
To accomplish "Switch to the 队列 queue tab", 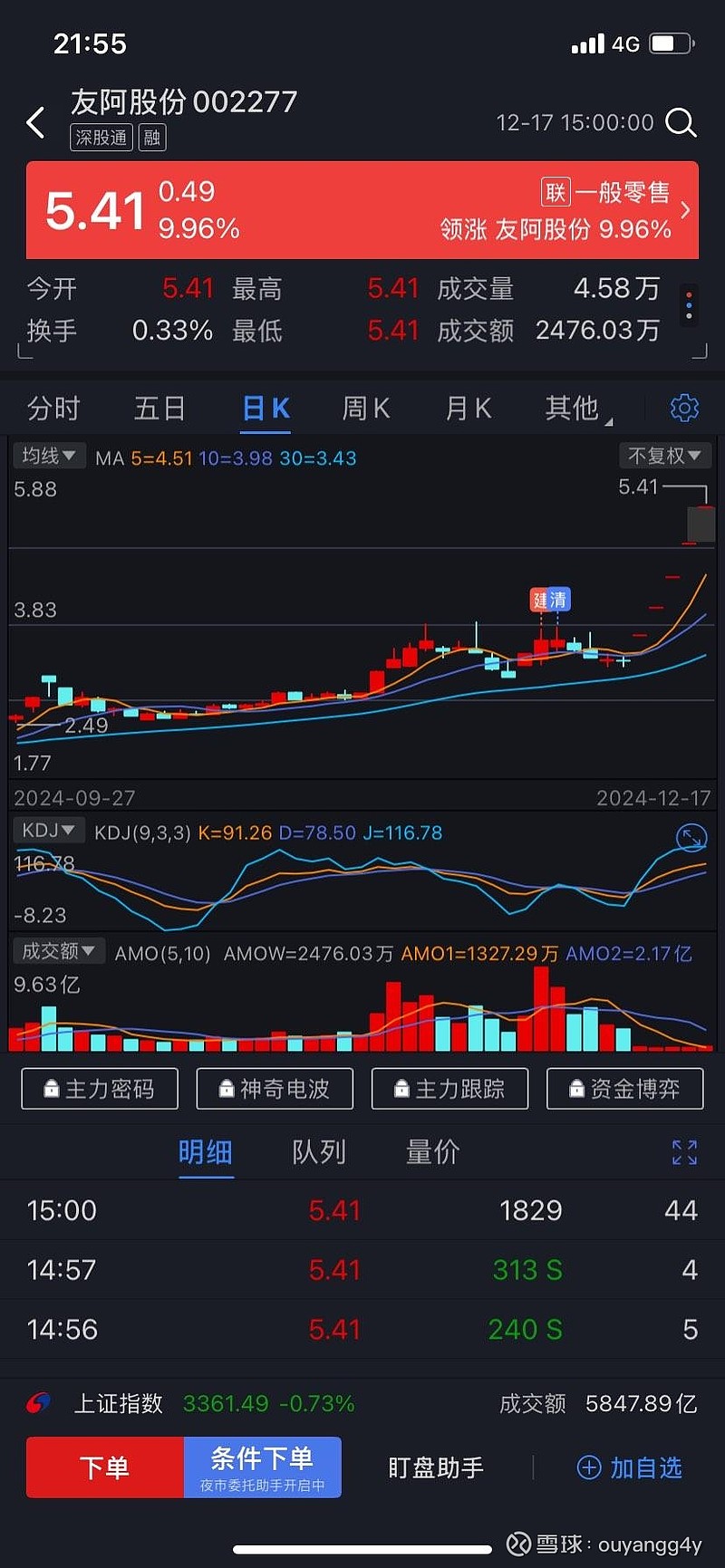I will pos(319,1151).
